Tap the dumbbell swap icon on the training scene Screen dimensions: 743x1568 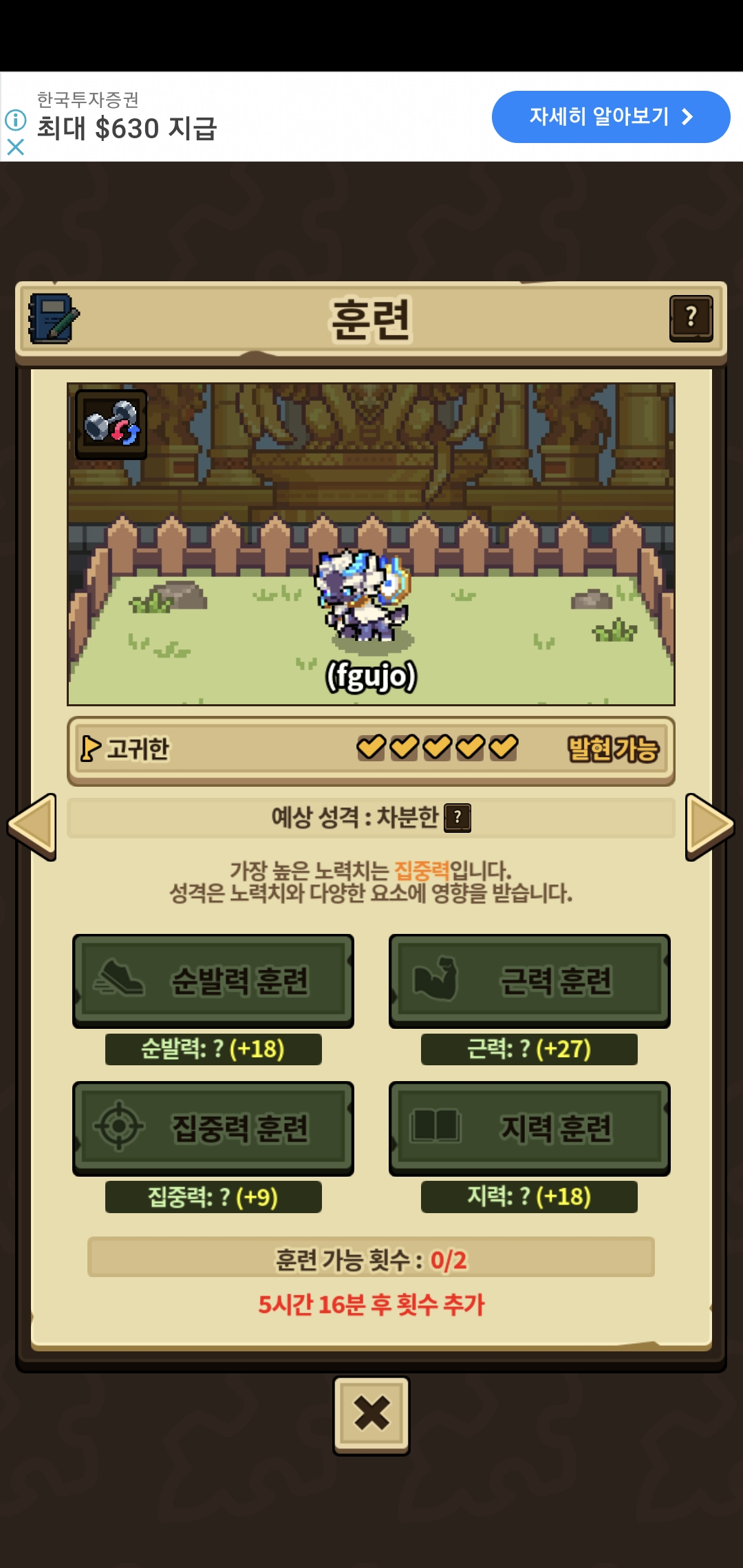click(111, 424)
